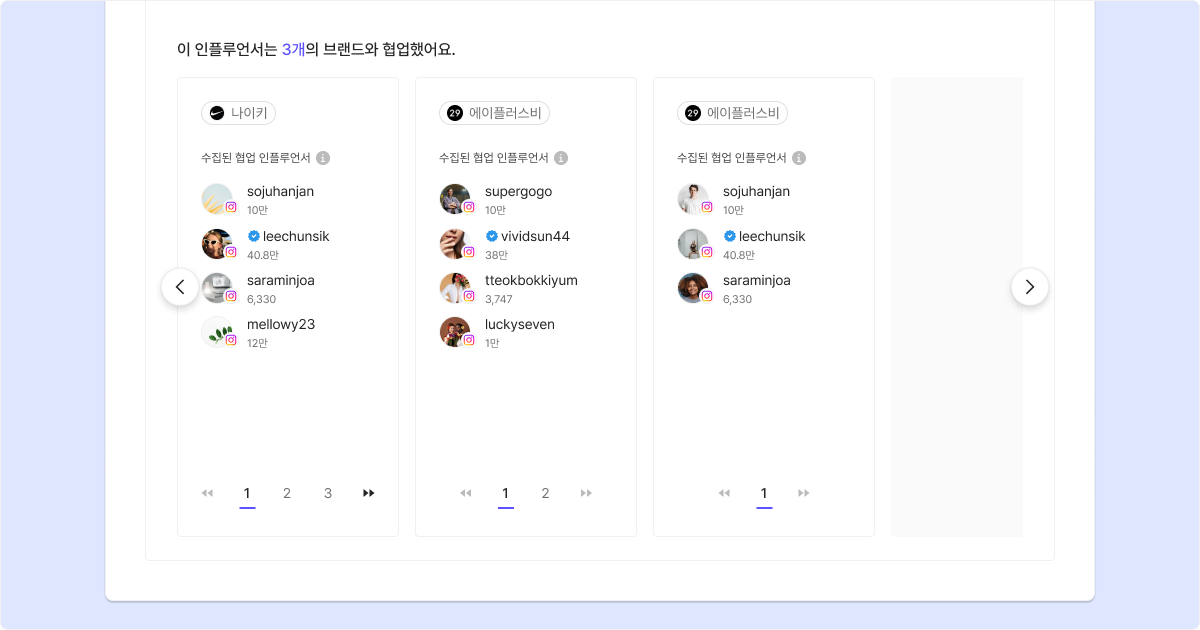
Task: Open the 나이키 brand chip
Action: (238, 113)
